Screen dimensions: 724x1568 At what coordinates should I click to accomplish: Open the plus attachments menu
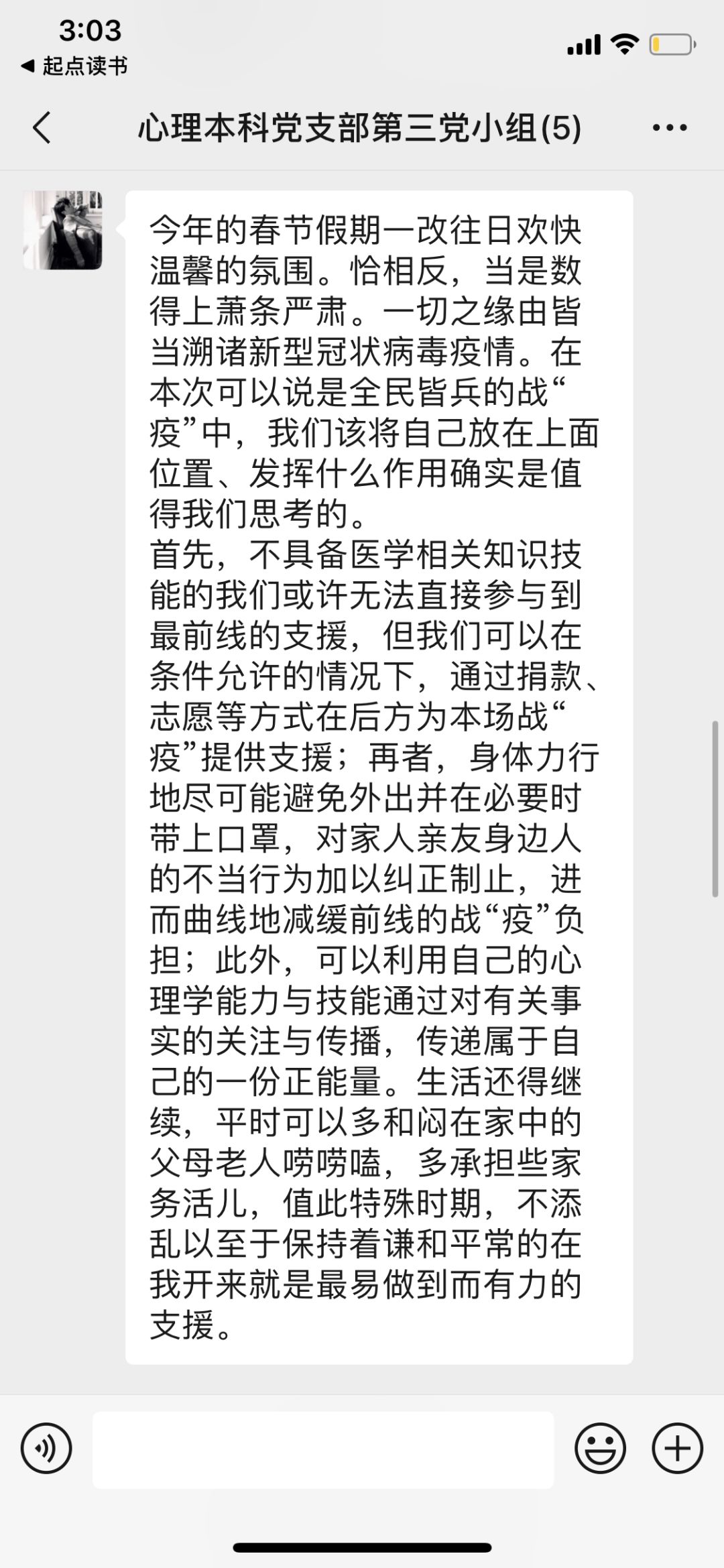(x=677, y=1448)
